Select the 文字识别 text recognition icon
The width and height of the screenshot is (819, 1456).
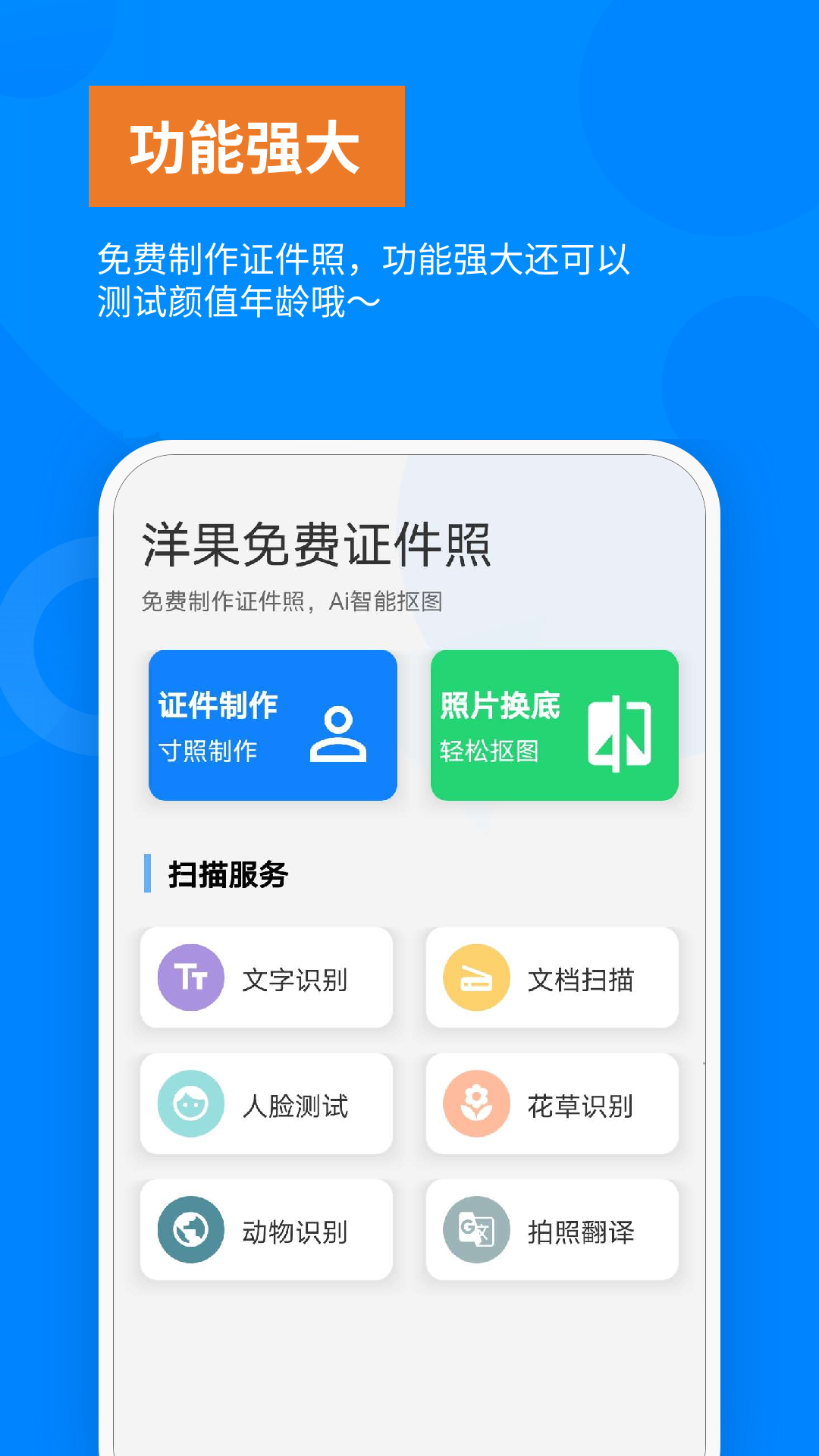coord(191,978)
